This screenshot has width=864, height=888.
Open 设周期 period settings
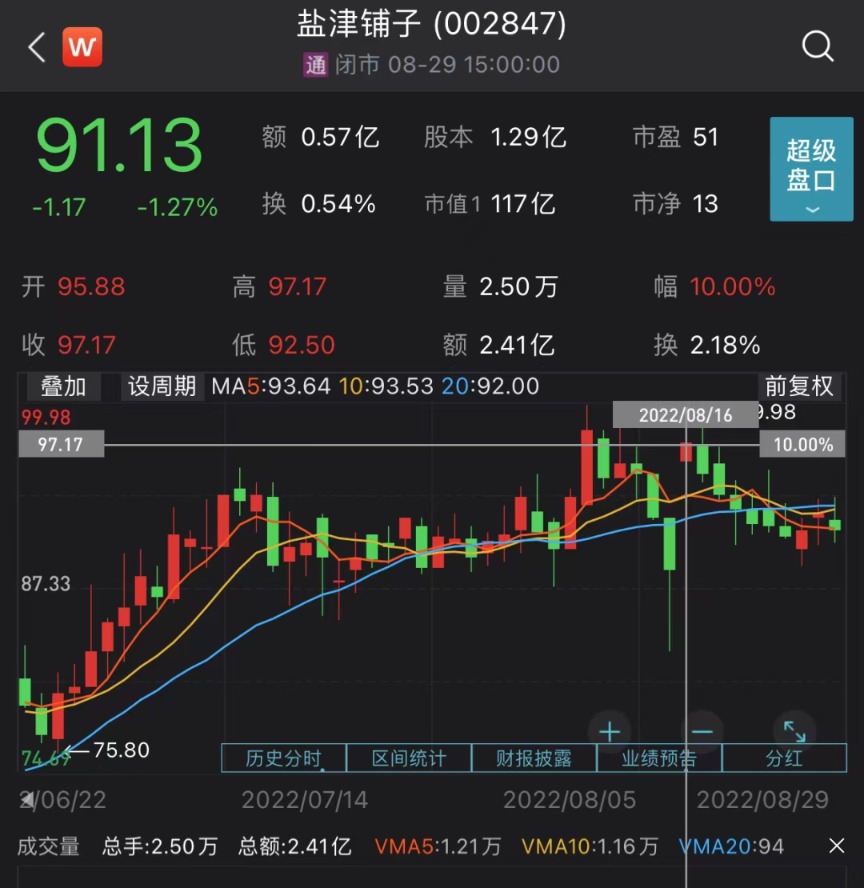click(162, 387)
